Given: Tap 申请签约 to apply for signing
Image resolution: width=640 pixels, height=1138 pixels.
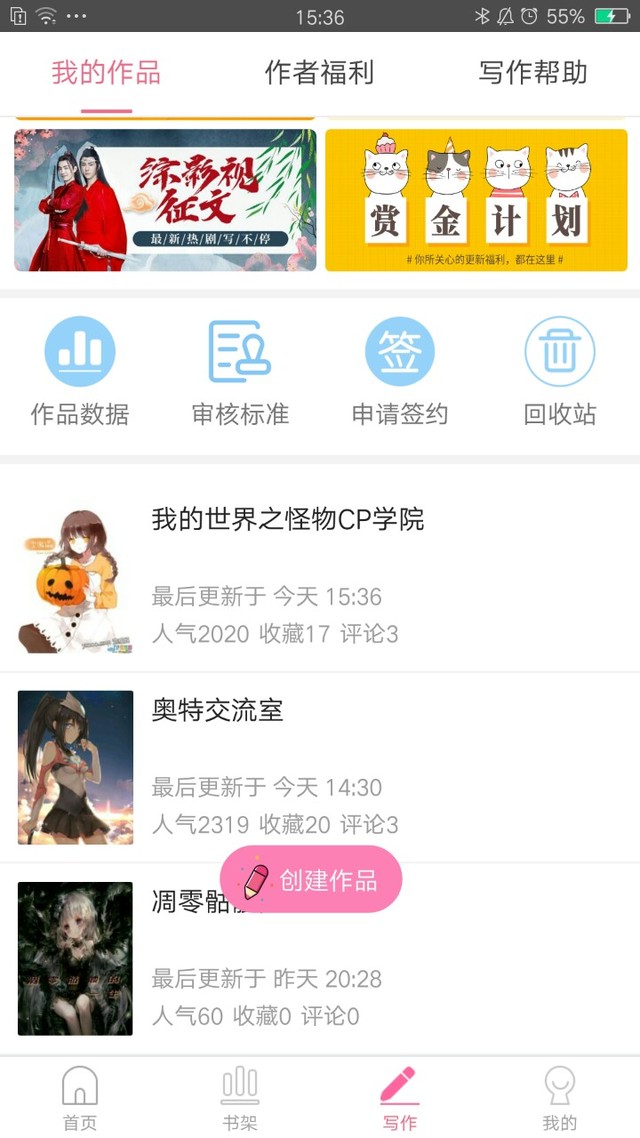Looking at the screenshot, I should (400, 372).
